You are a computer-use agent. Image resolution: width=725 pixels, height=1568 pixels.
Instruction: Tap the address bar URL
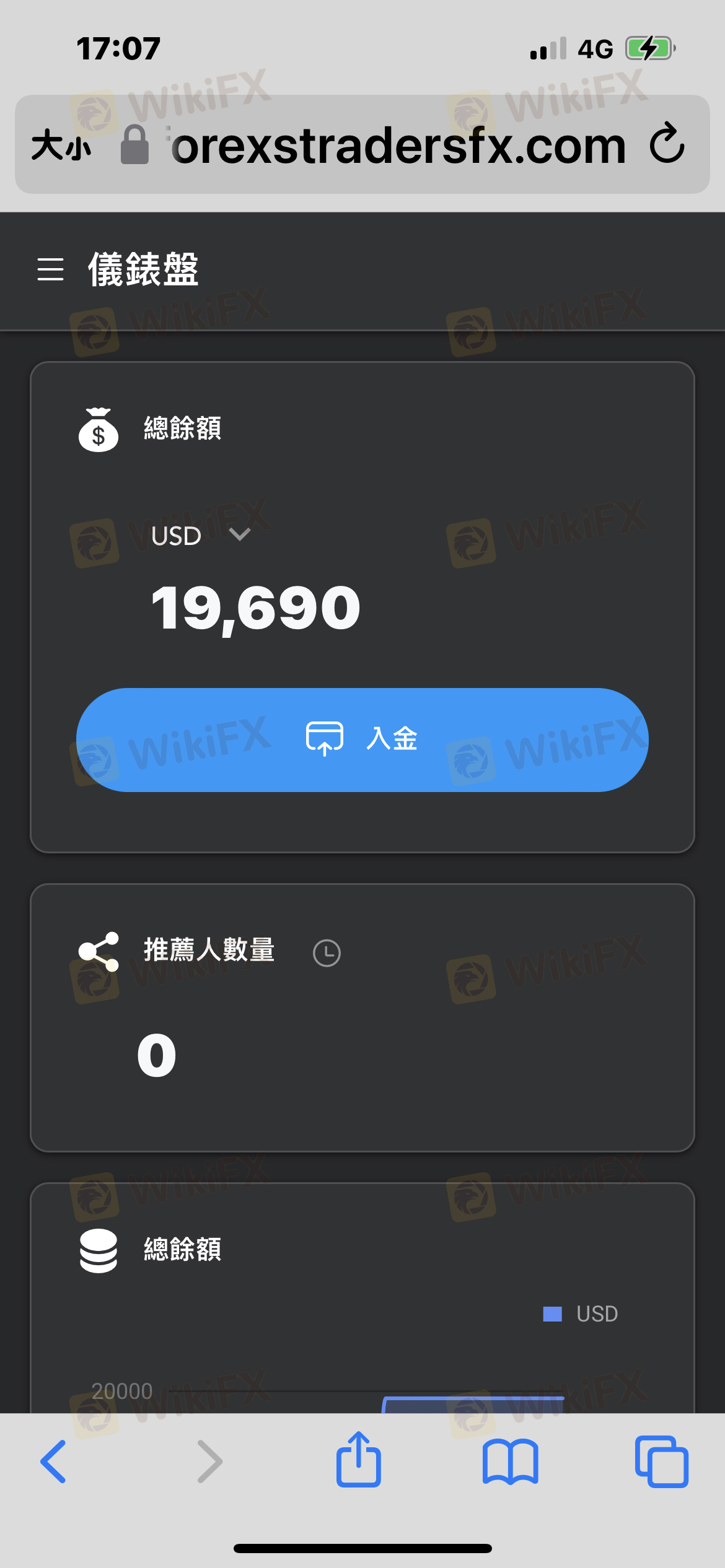tap(398, 146)
